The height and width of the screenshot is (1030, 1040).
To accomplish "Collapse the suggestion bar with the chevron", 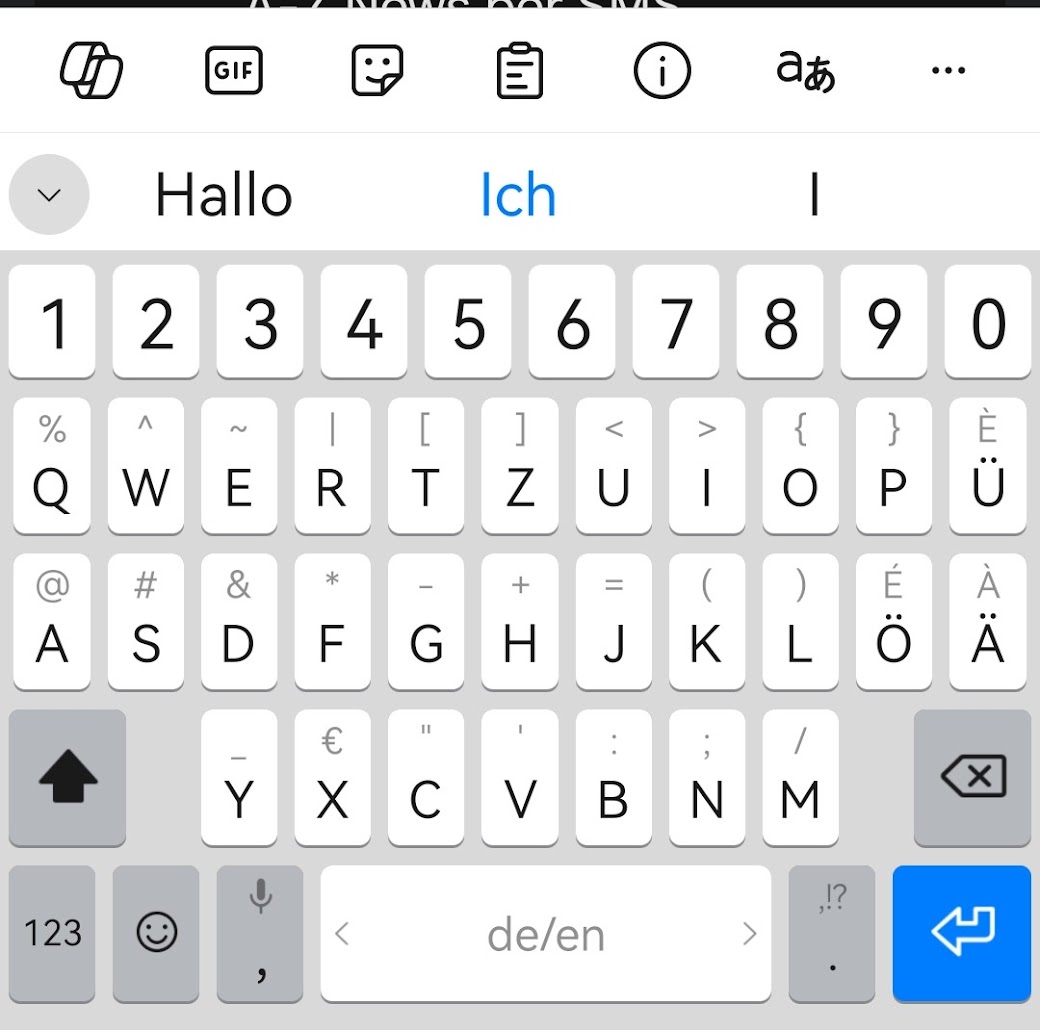I will 49,194.
